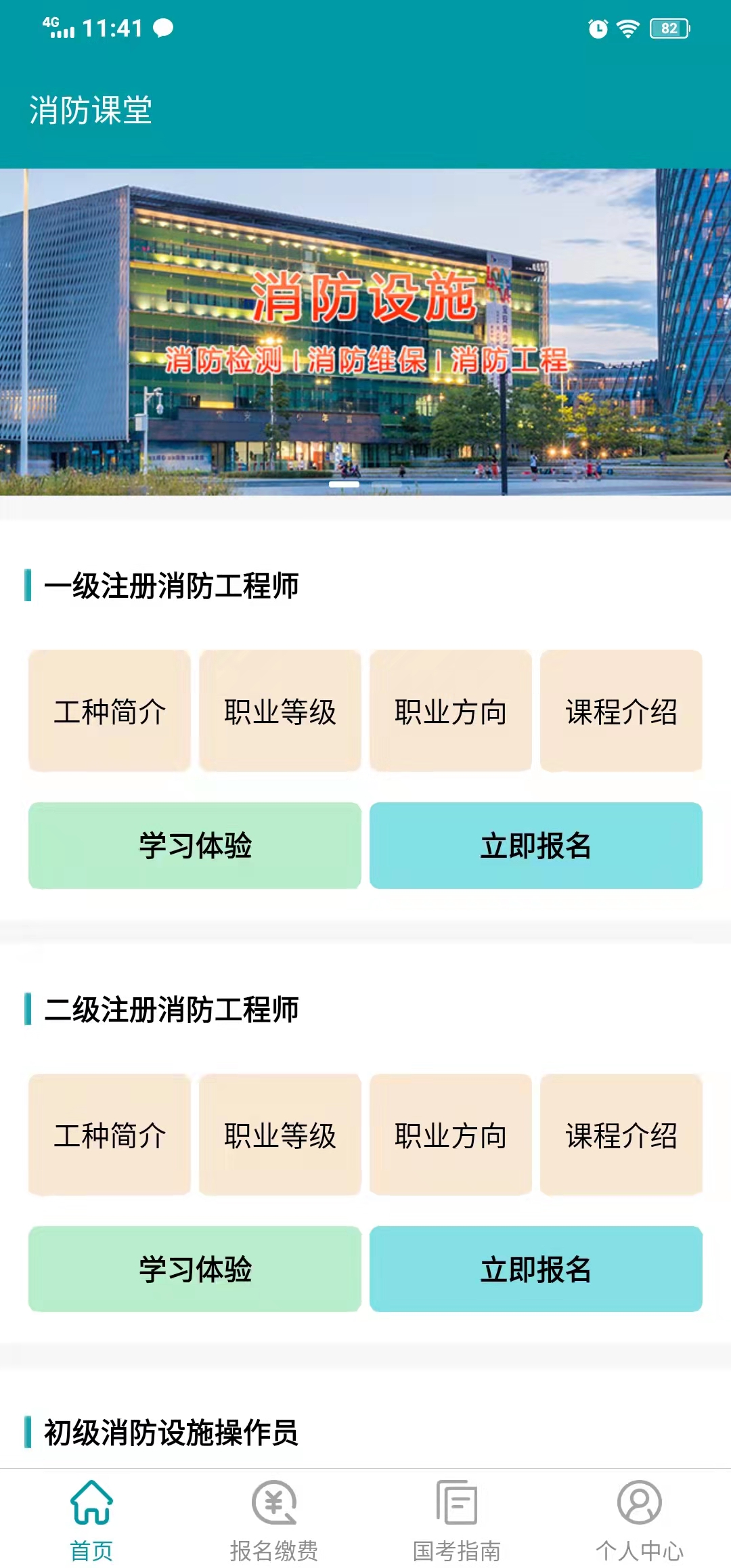Screen dimensions: 731x1568
Task: Open 职业等级 under 一级注册消防工程师
Action: click(280, 712)
